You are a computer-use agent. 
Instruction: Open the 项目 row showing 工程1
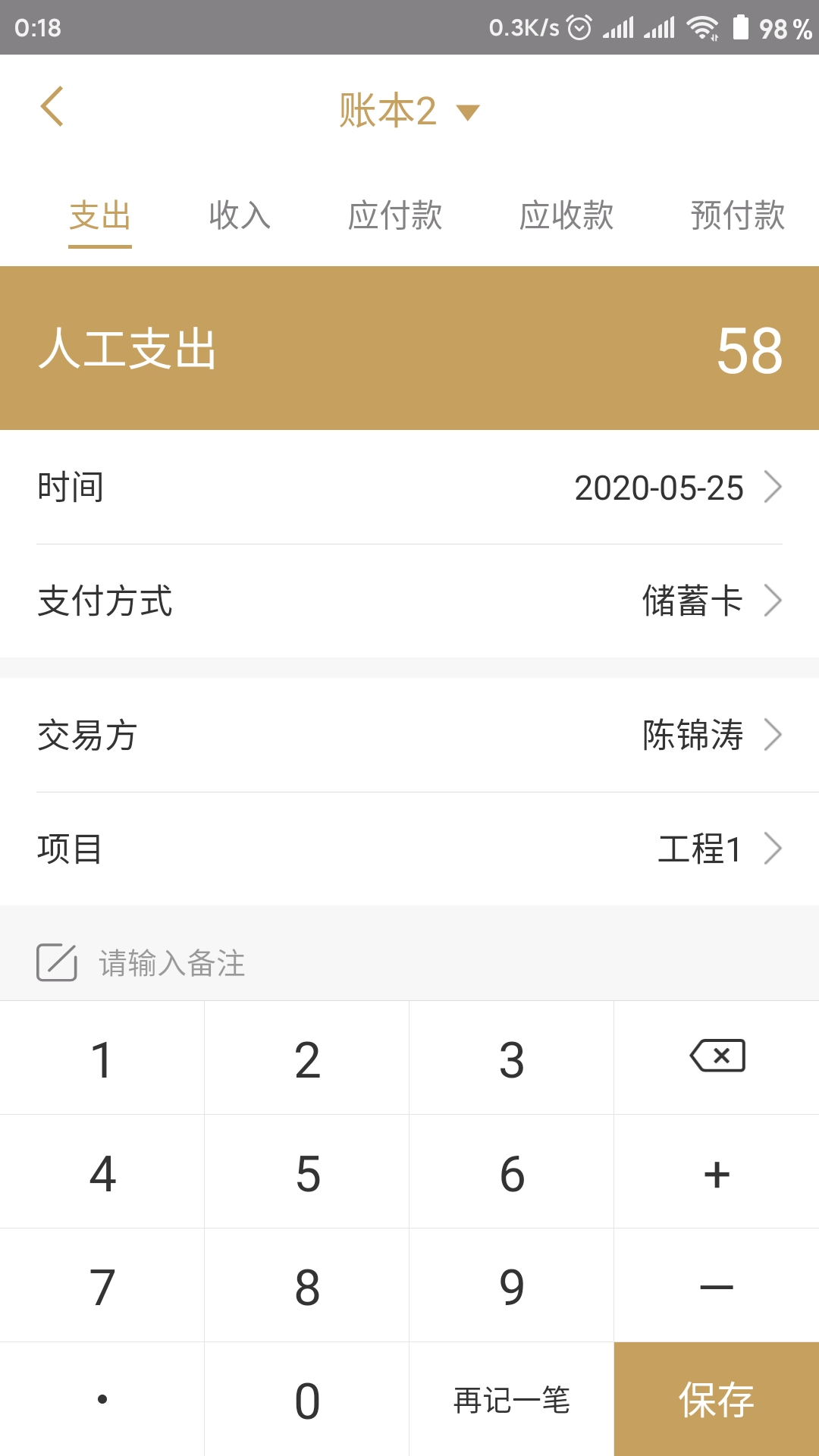pos(409,849)
